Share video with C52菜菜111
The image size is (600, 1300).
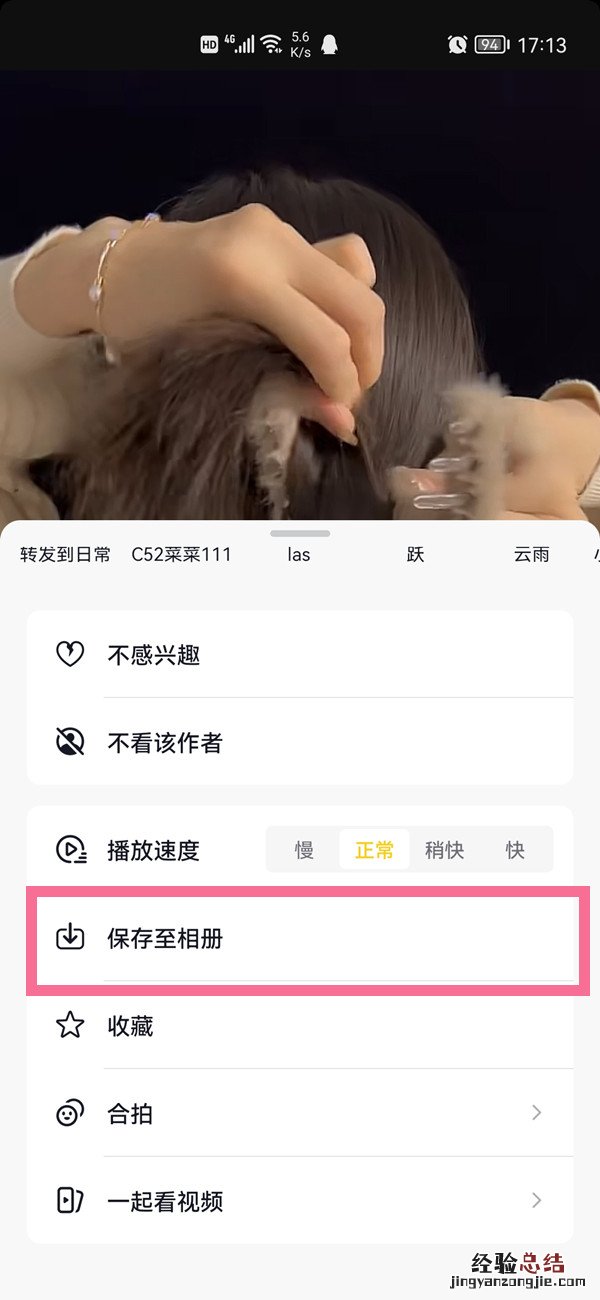tap(181, 554)
